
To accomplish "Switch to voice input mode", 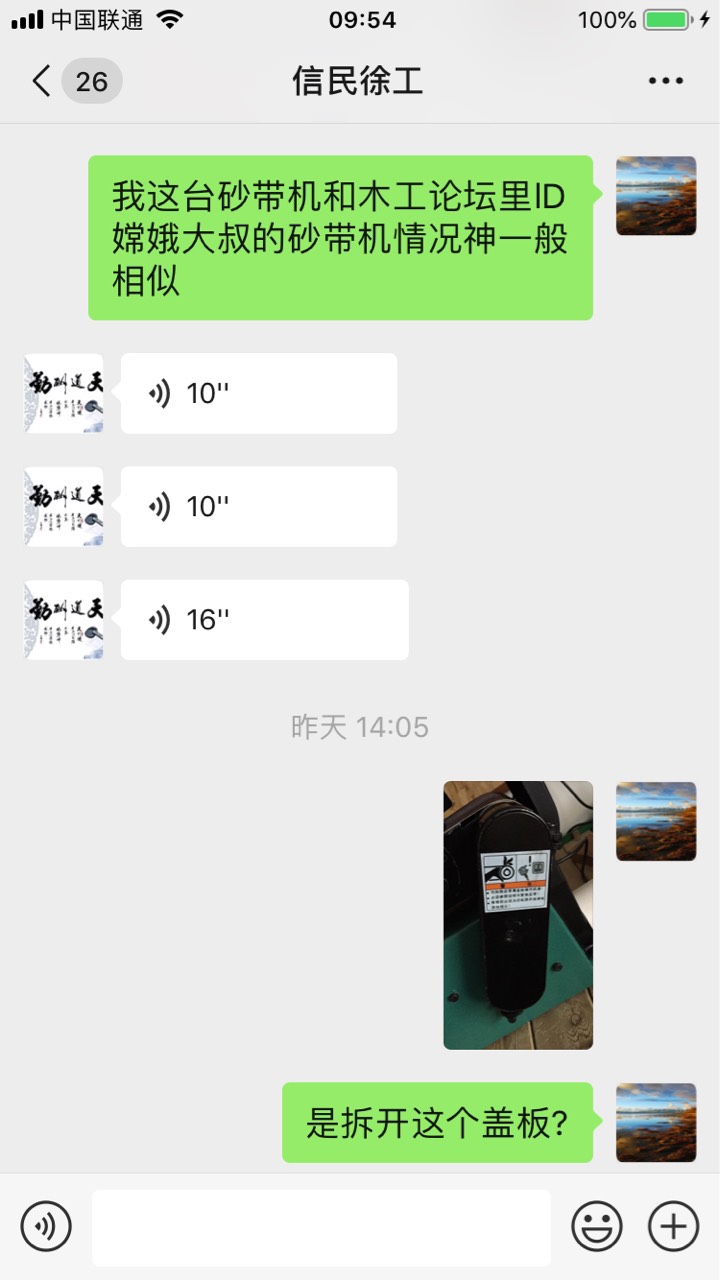I will coord(46,1226).
